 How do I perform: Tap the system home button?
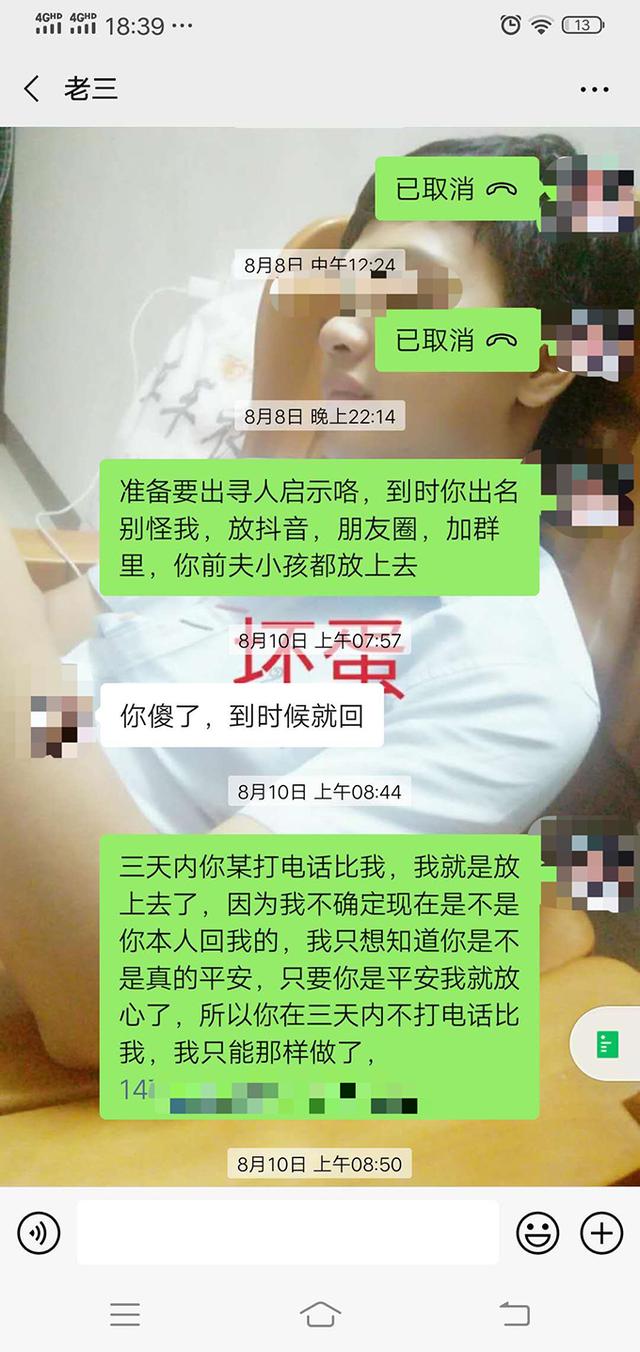coord(320,1314)
